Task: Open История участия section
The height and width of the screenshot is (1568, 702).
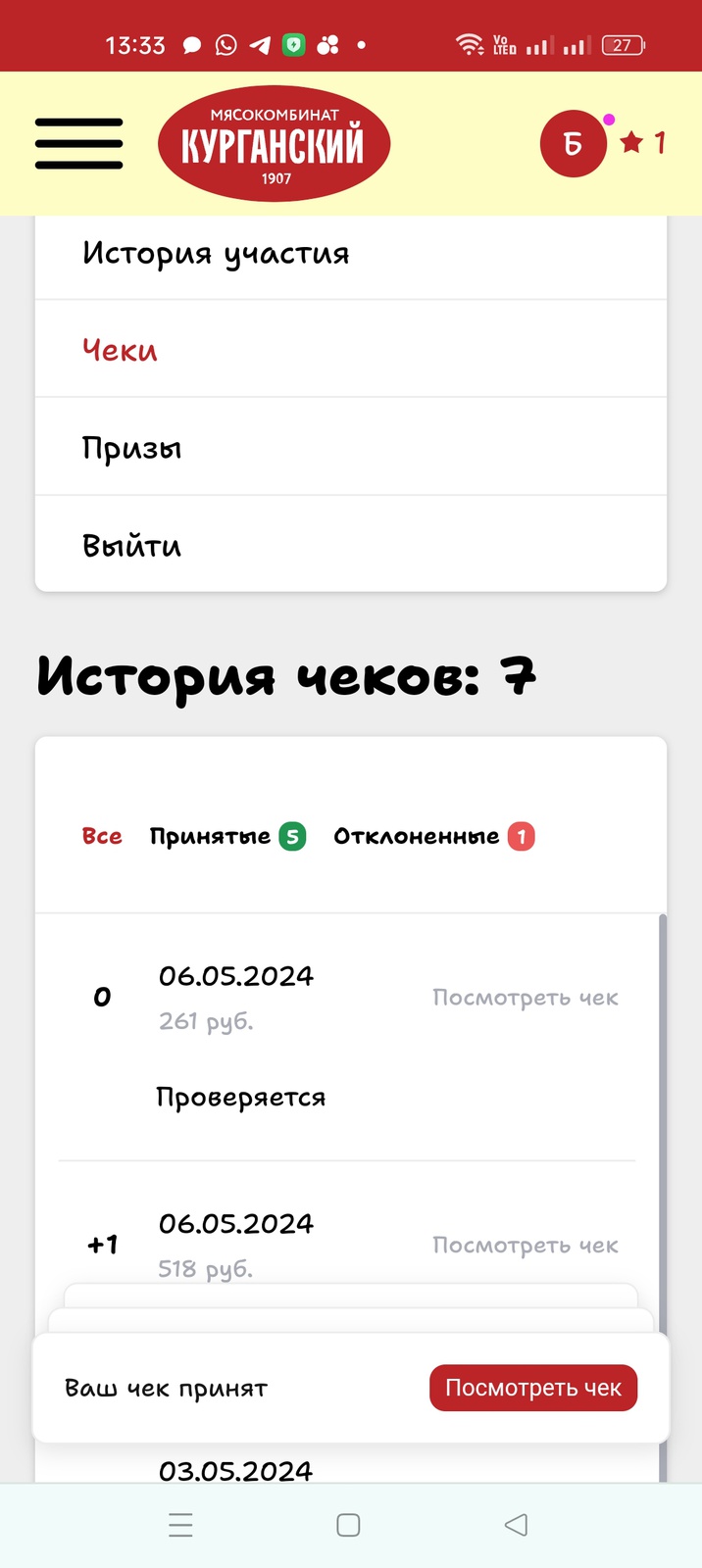Action: pos(216,254)
